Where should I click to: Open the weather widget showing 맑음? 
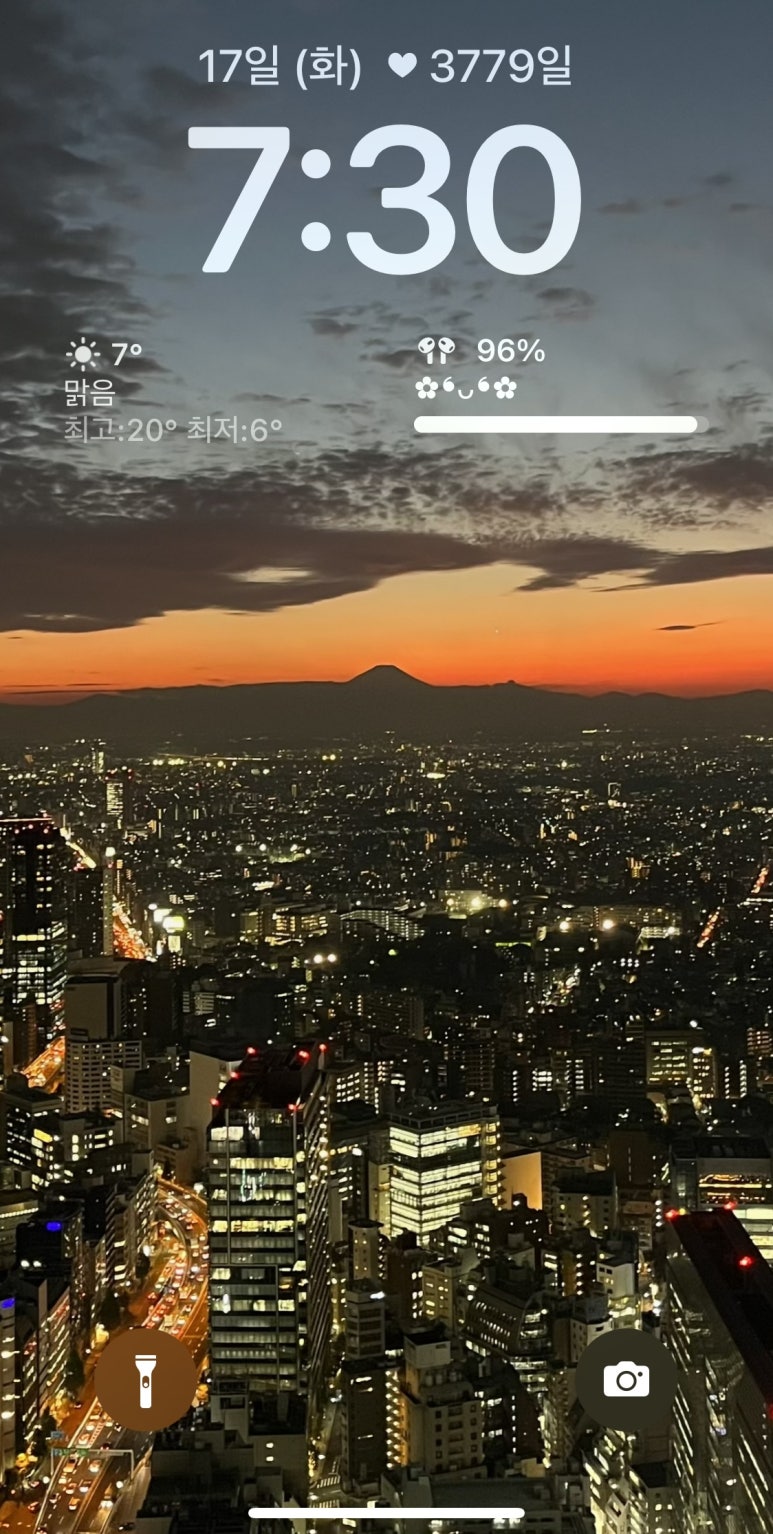click(x=173, y=391)
